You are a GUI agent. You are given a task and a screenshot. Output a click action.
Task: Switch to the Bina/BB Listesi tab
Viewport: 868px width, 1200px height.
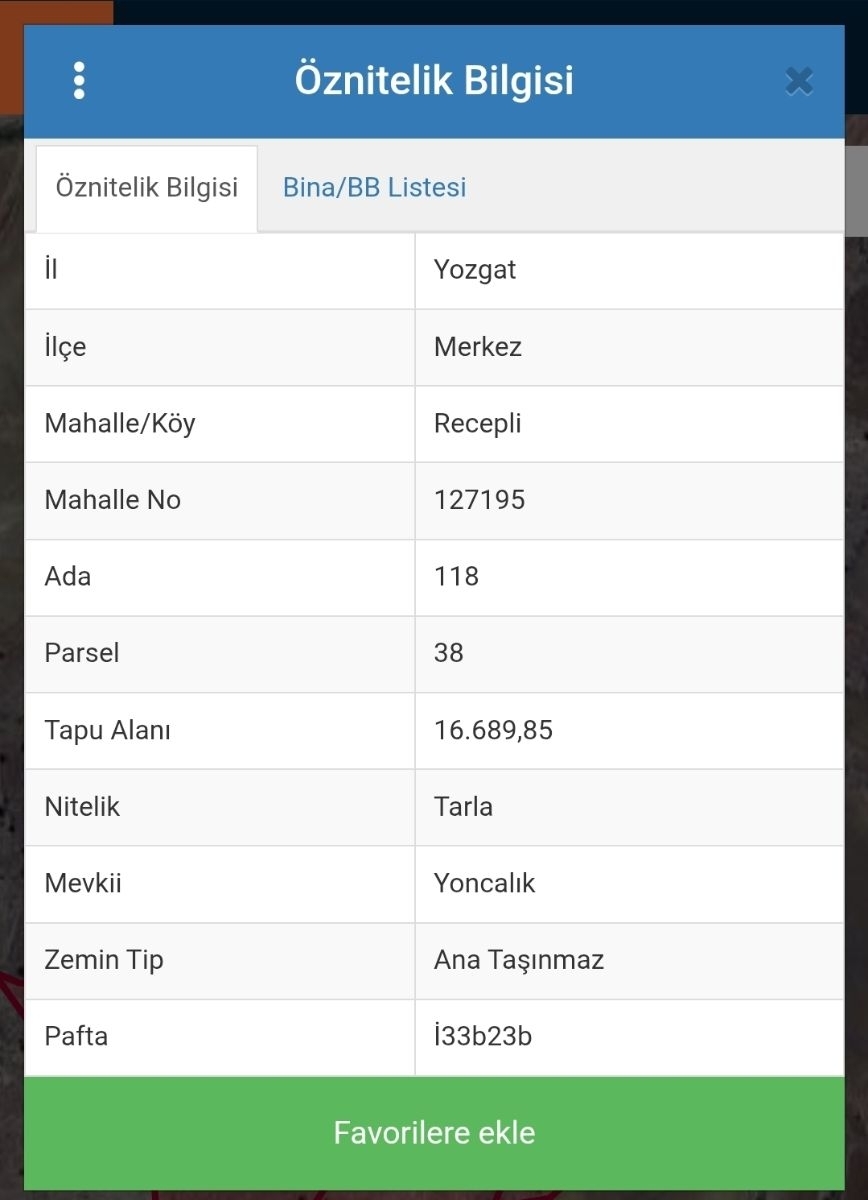click(374, 186)
